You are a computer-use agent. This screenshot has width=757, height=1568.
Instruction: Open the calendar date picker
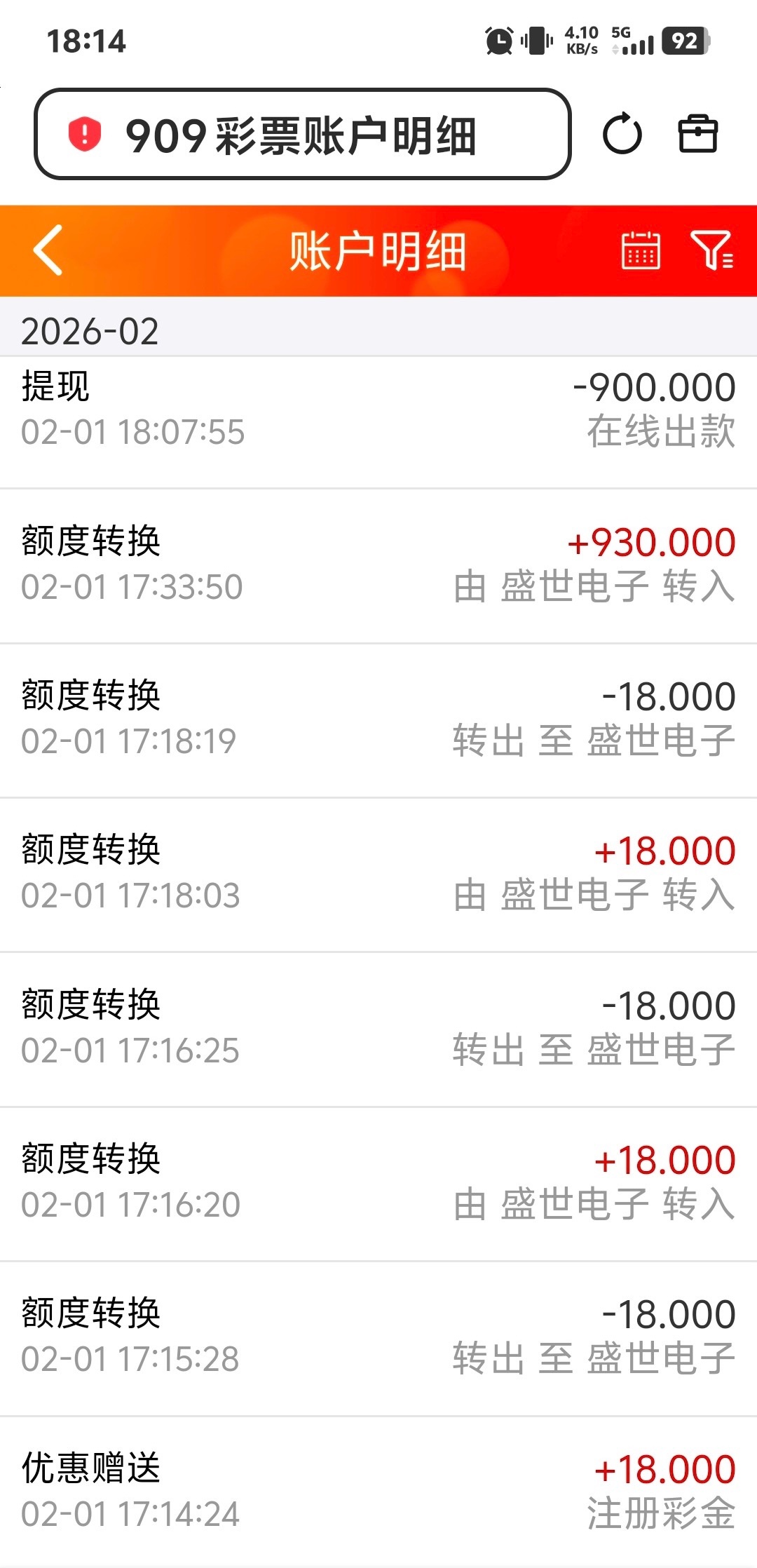641,250
